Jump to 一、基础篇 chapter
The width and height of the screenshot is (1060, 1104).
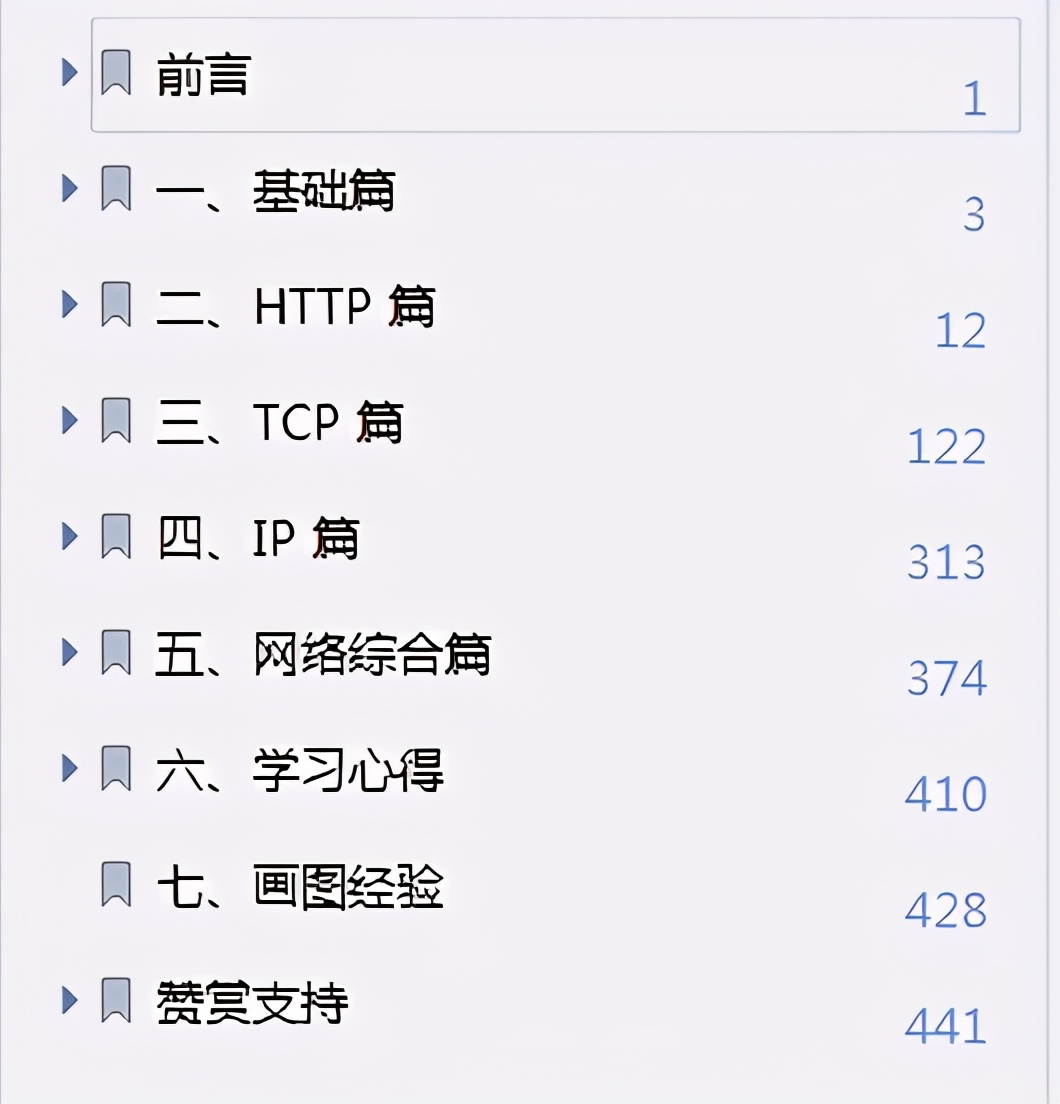pyautogui.click(x=275, y=190)
